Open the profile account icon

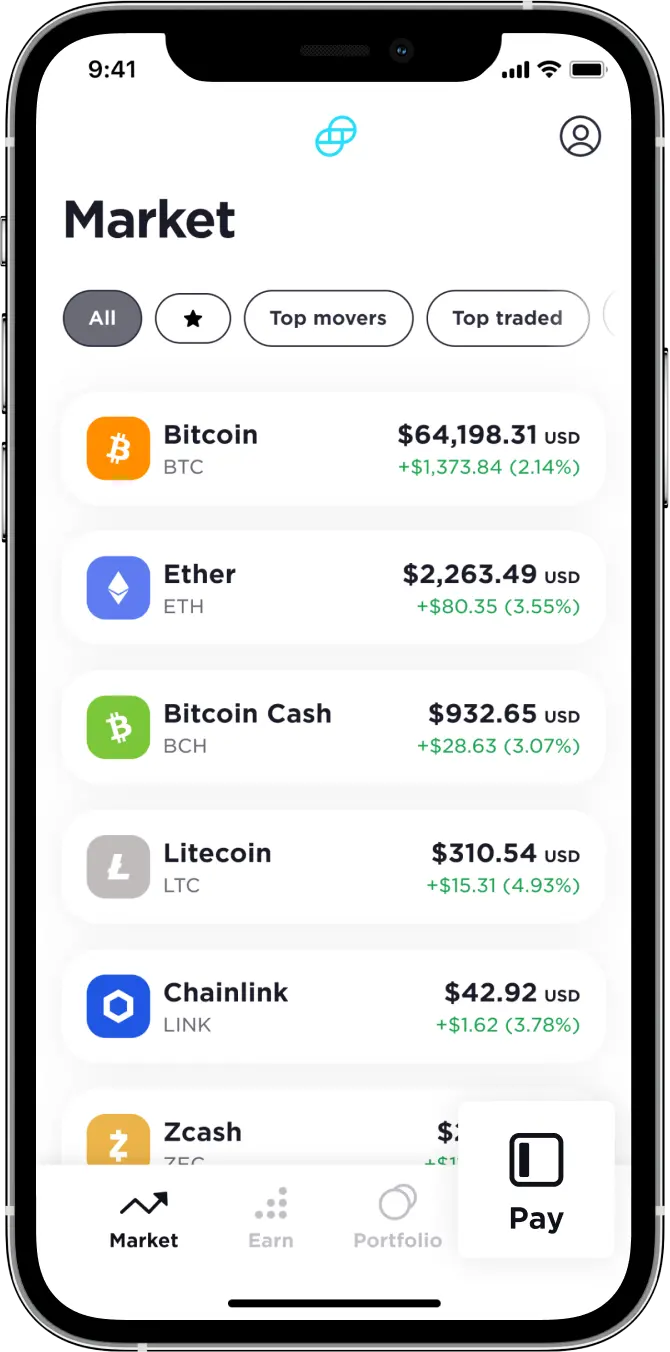[580, 136]
